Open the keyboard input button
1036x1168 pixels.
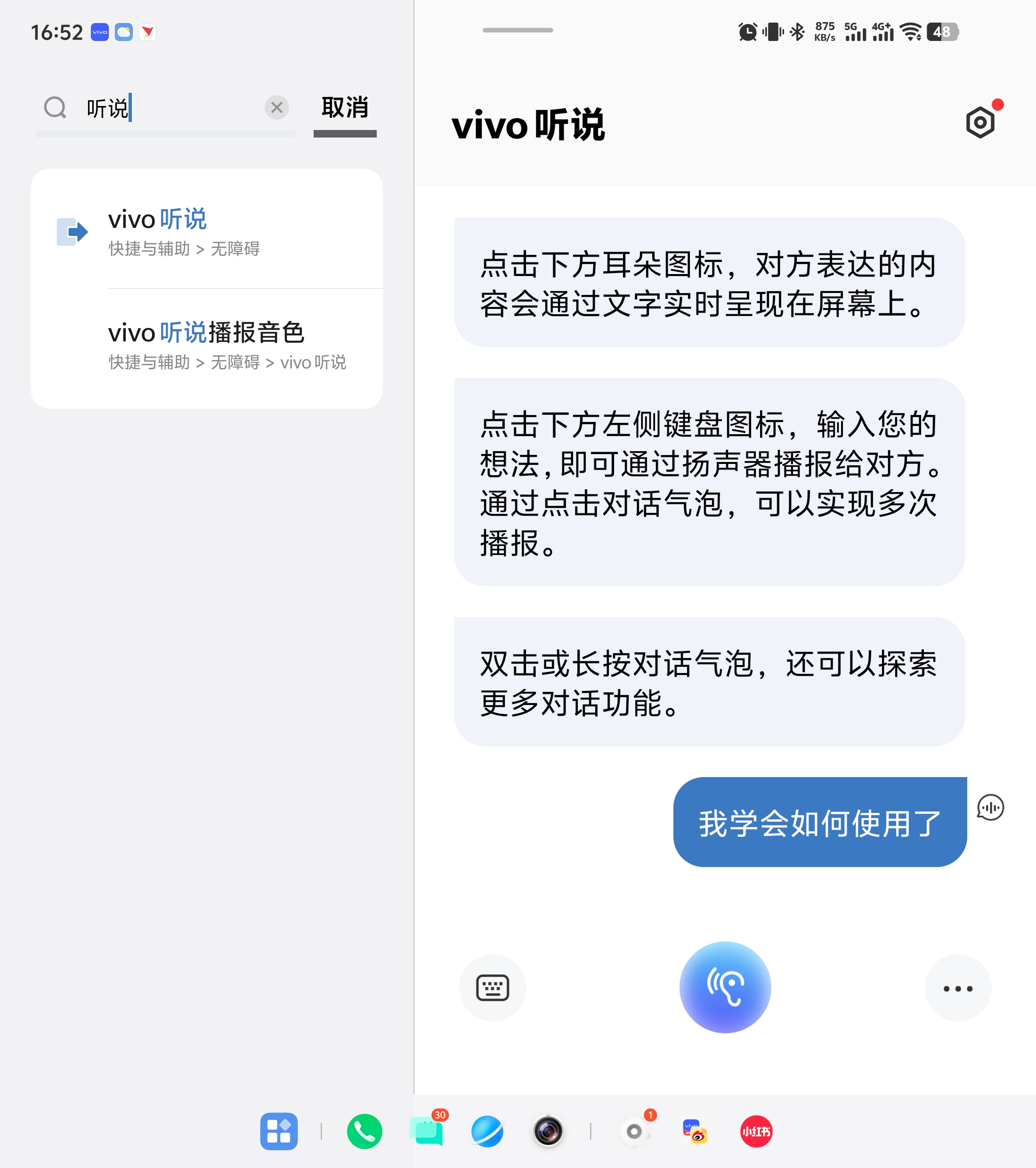coord(492,988)
